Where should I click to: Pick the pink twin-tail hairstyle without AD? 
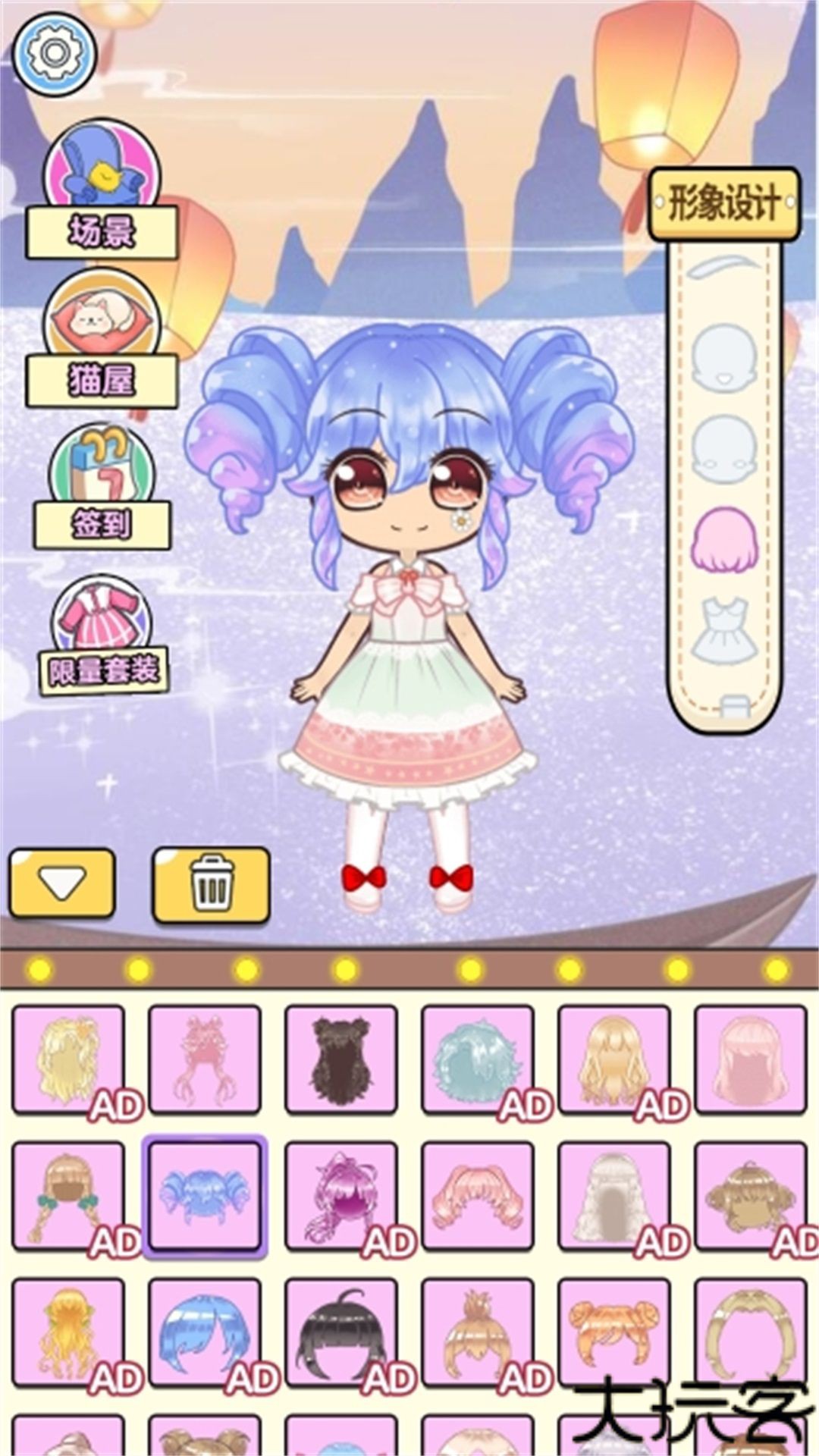coord(205,1059)
